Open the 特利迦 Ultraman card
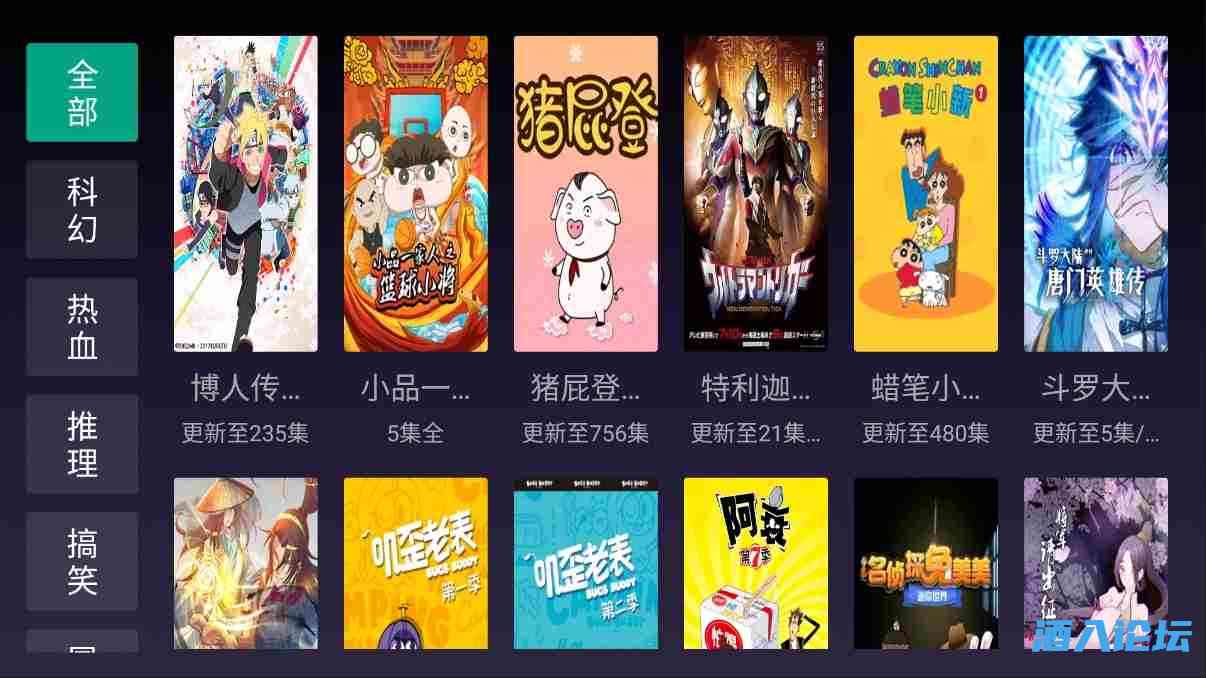The height and width of the screenshot is (678, 1206). click(x=756, y=194)
